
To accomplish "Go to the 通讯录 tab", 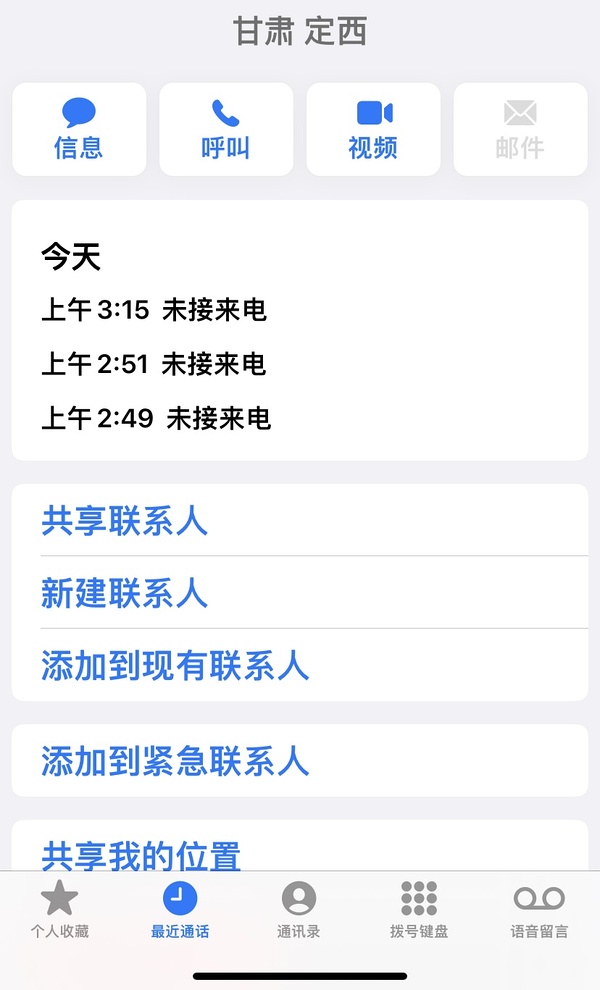I will pyautogui.click(x=299, y=910).
